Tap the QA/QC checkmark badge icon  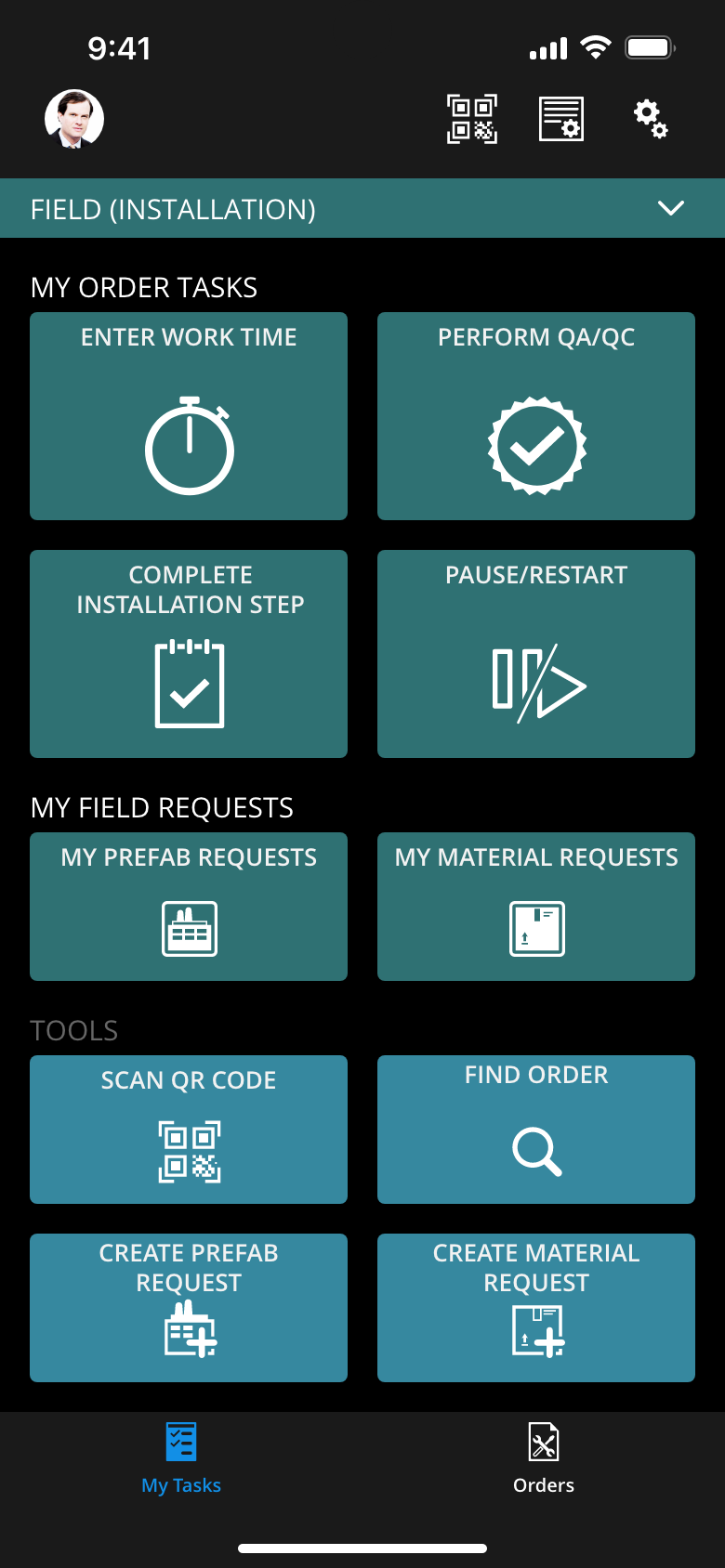(x=535, y=443)
